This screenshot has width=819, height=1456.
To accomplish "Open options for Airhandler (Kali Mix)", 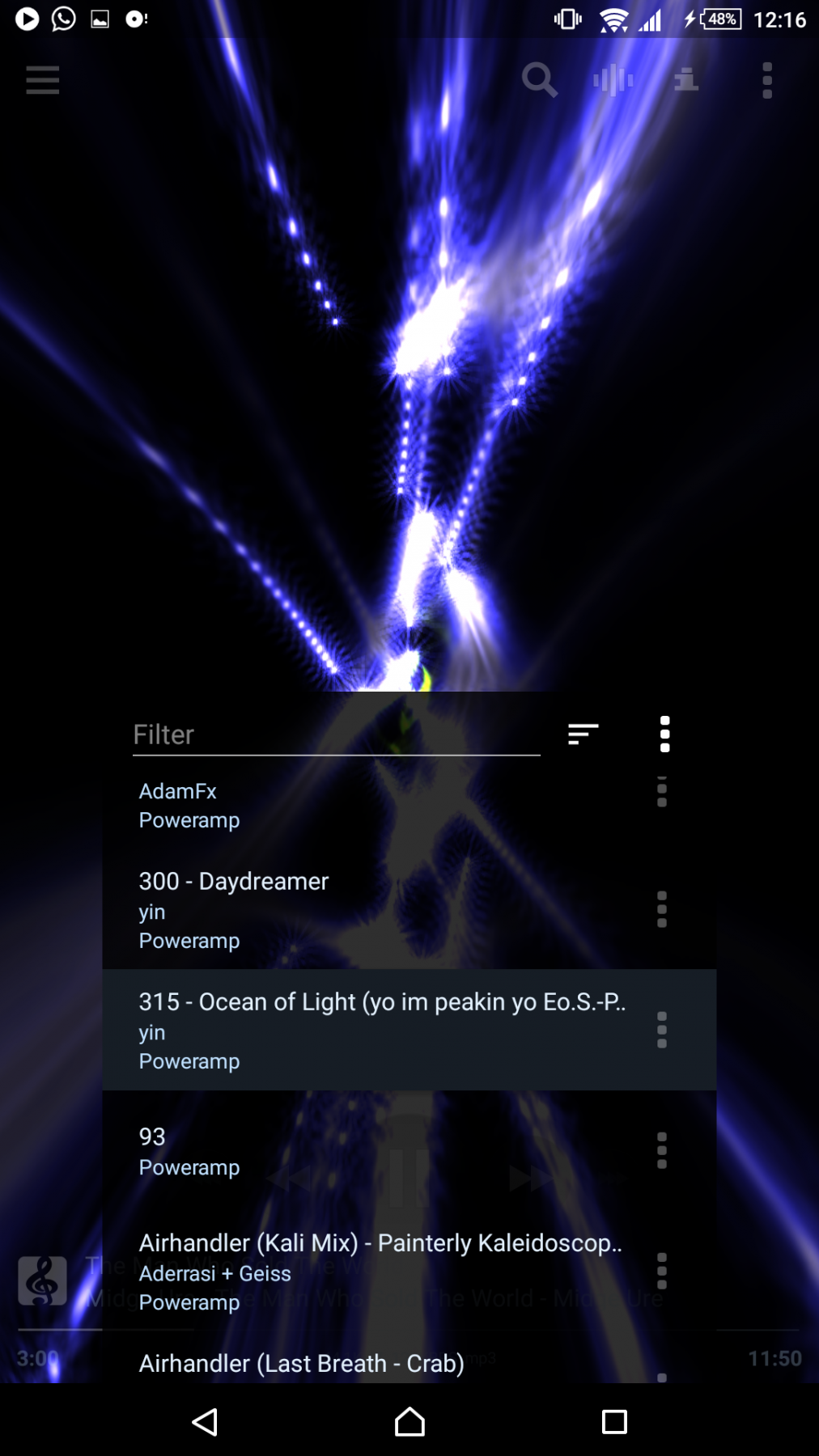I will [662, 1271].
